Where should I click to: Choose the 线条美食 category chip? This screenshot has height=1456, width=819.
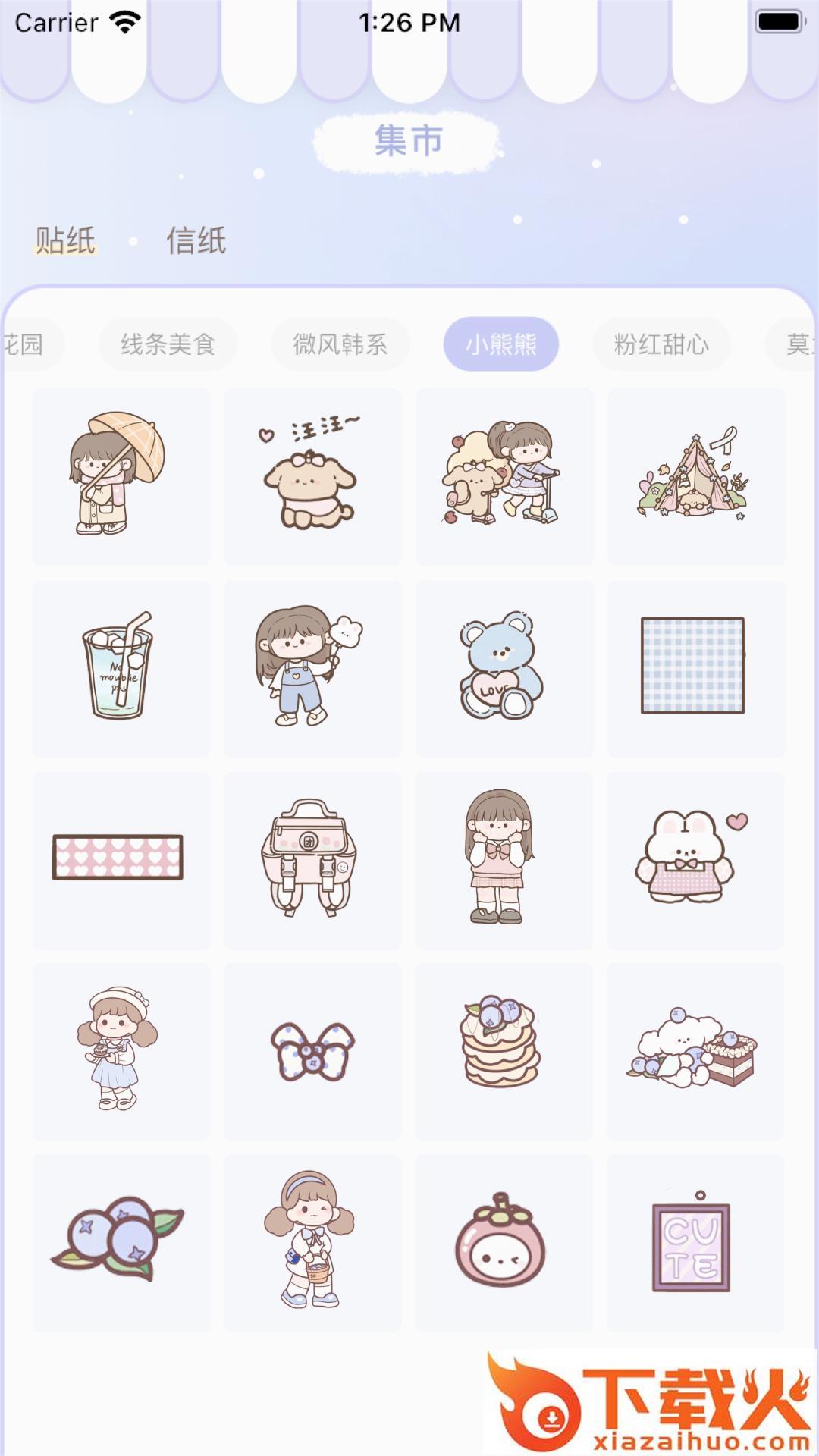coord(168,344)
